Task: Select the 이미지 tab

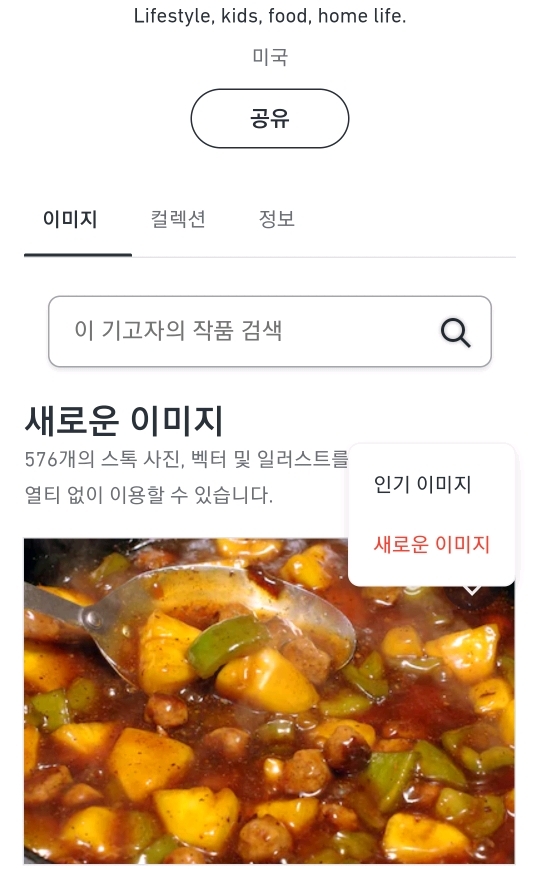Action: 70,219
